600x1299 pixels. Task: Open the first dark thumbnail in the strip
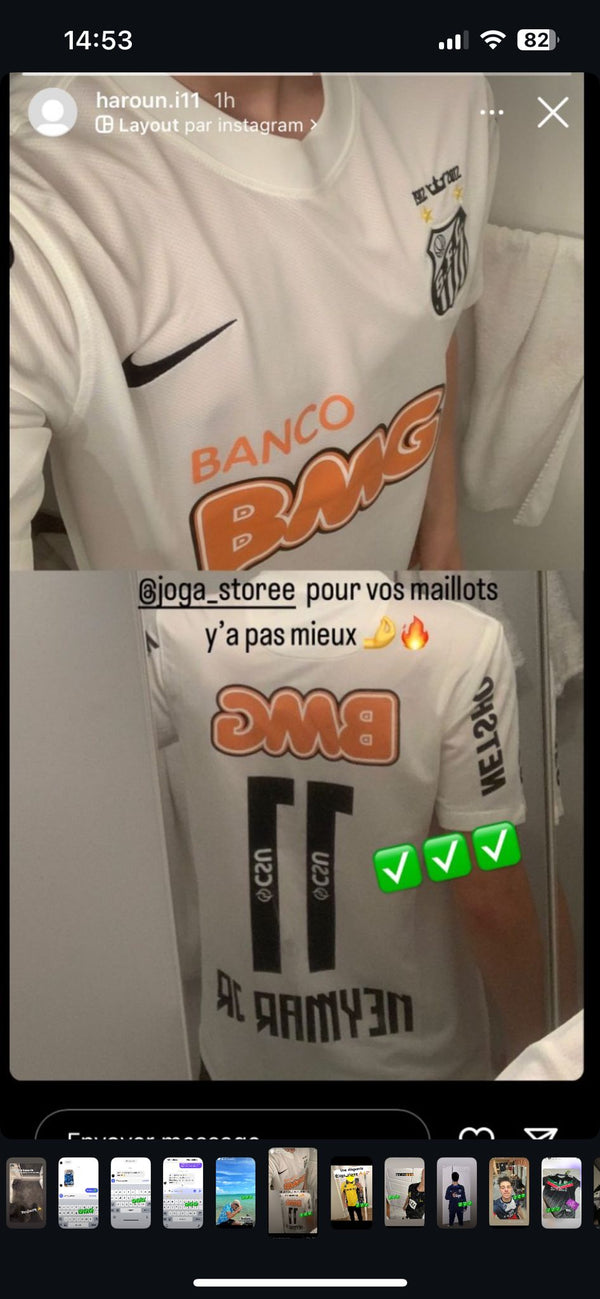coord(26,1192)
